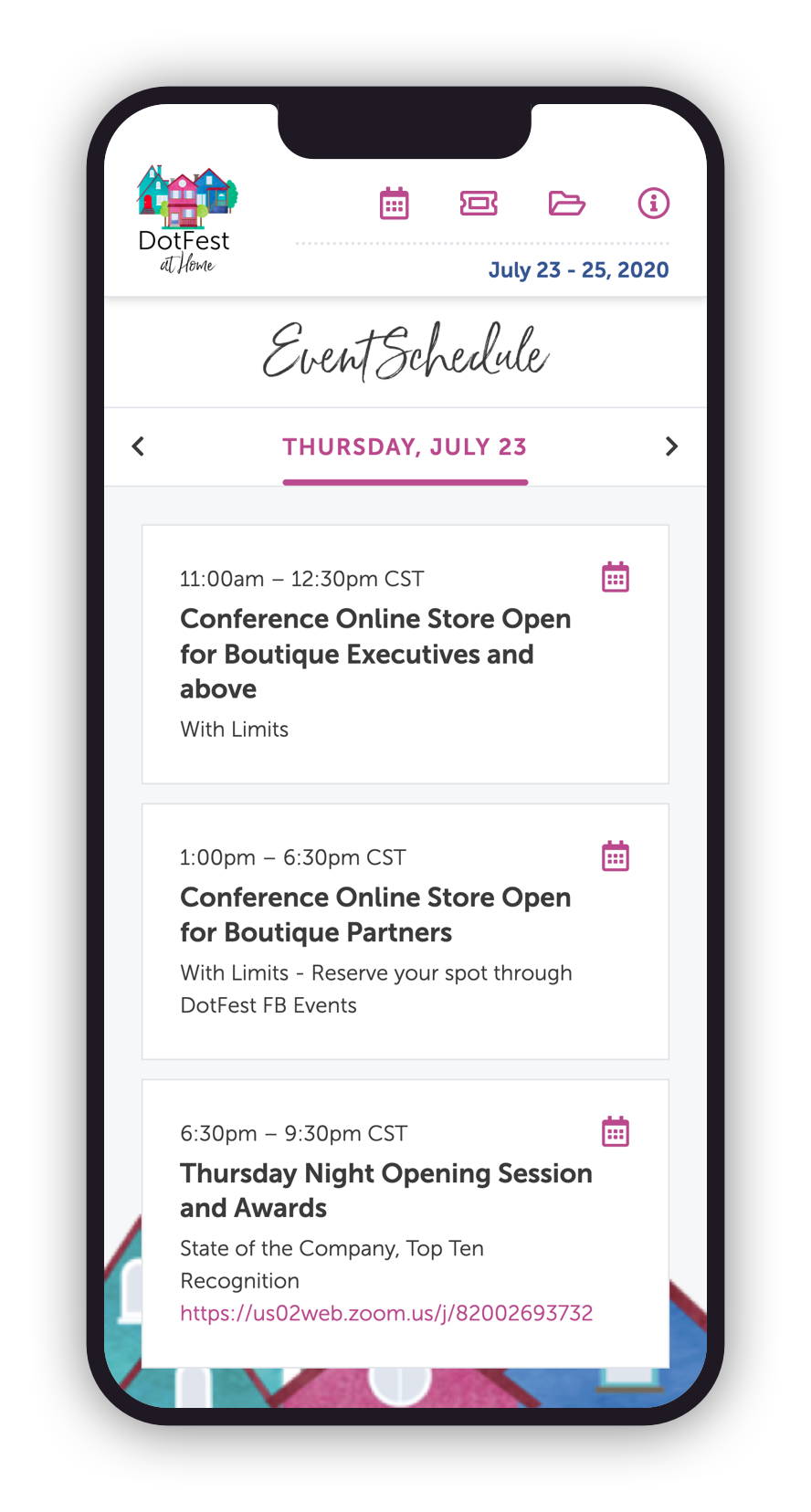Go to the previous day with left arrow
Screen dimensions: 811x1512
coord(139,446)
